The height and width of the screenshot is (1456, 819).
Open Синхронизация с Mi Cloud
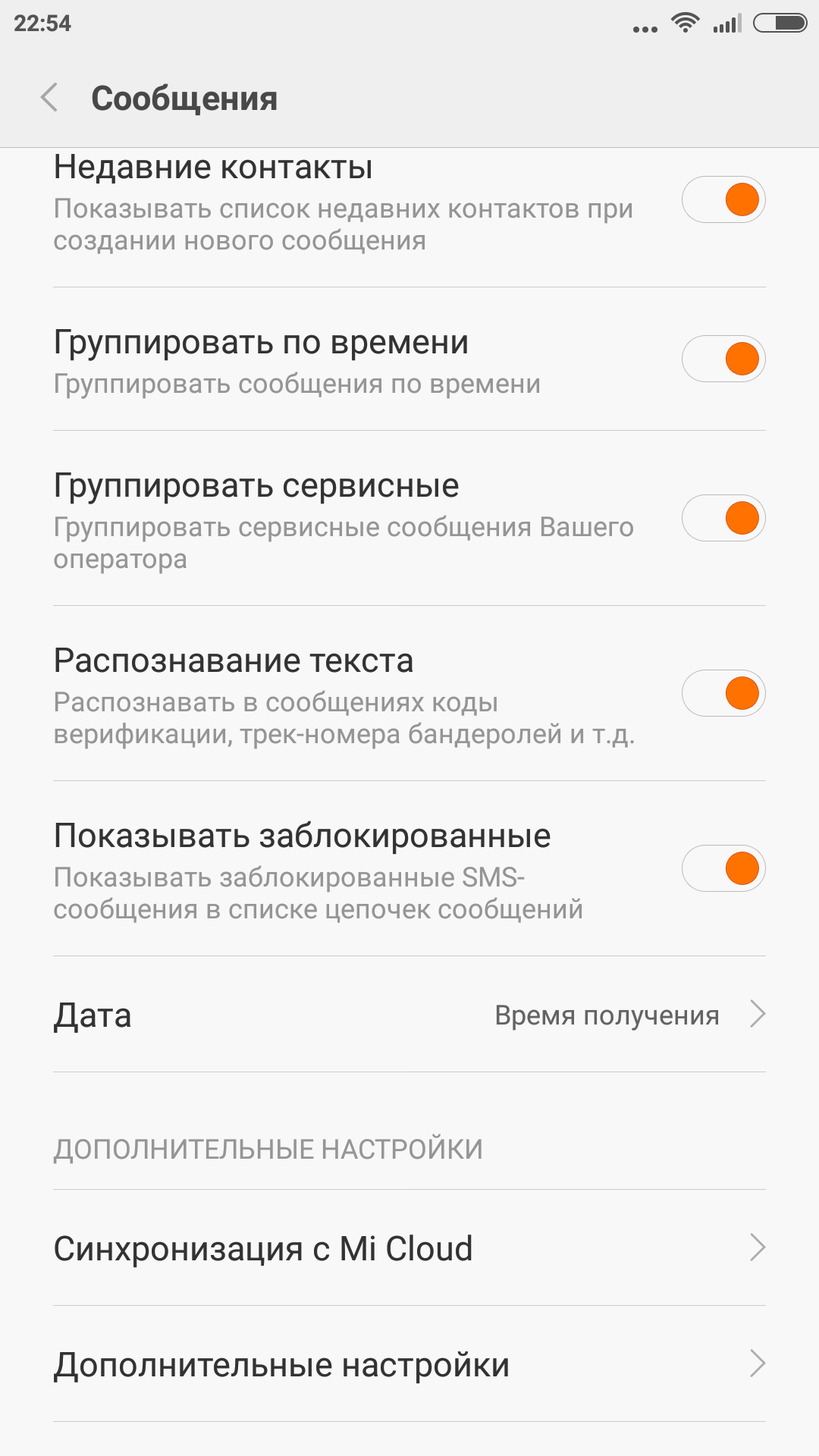click(x=409, y=1248)
